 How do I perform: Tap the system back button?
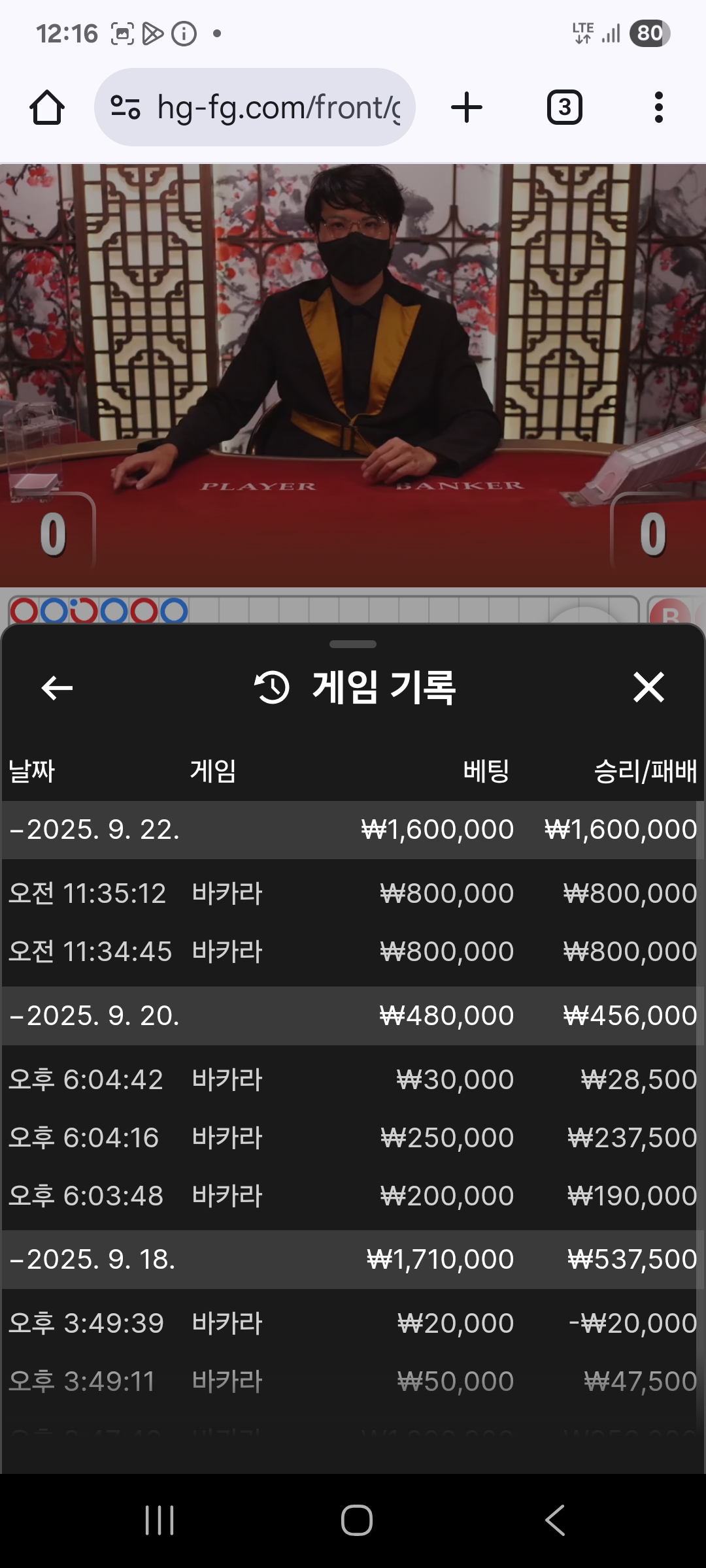click(554, 1520)
